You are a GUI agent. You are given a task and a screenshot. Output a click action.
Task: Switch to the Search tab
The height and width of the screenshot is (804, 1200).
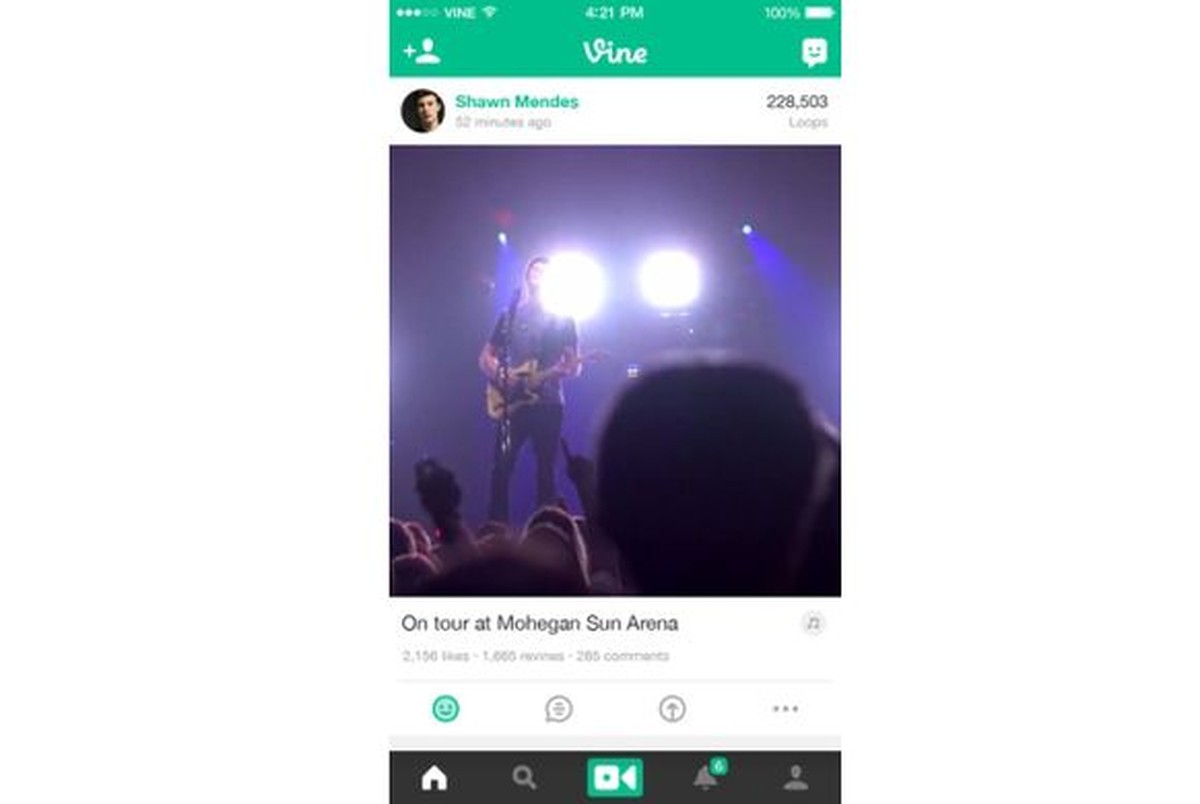tap(524, 778)
